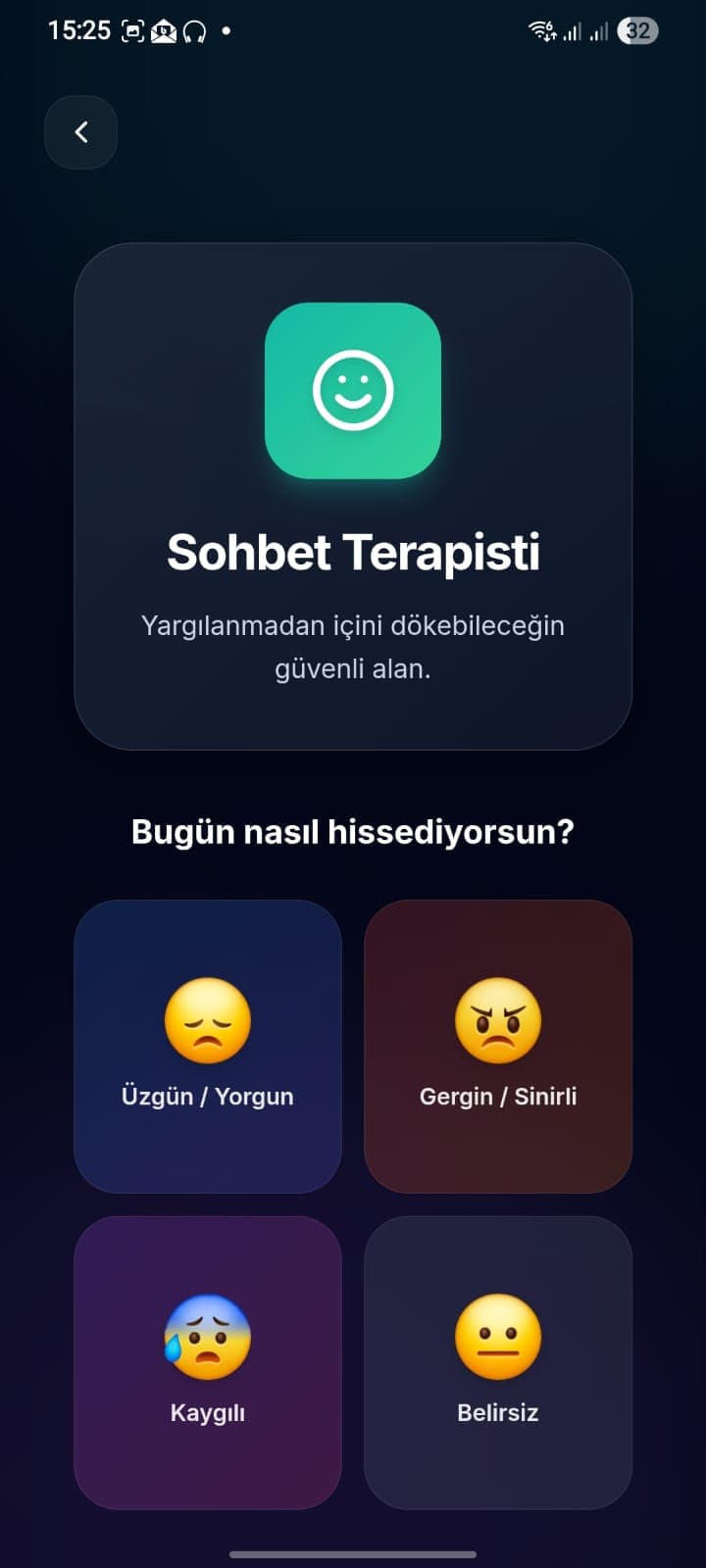The width and height of the screenshot is (706, 1568).
Task: Select the Gergin / Sinirli mood card
Action: coord(498,1047)
